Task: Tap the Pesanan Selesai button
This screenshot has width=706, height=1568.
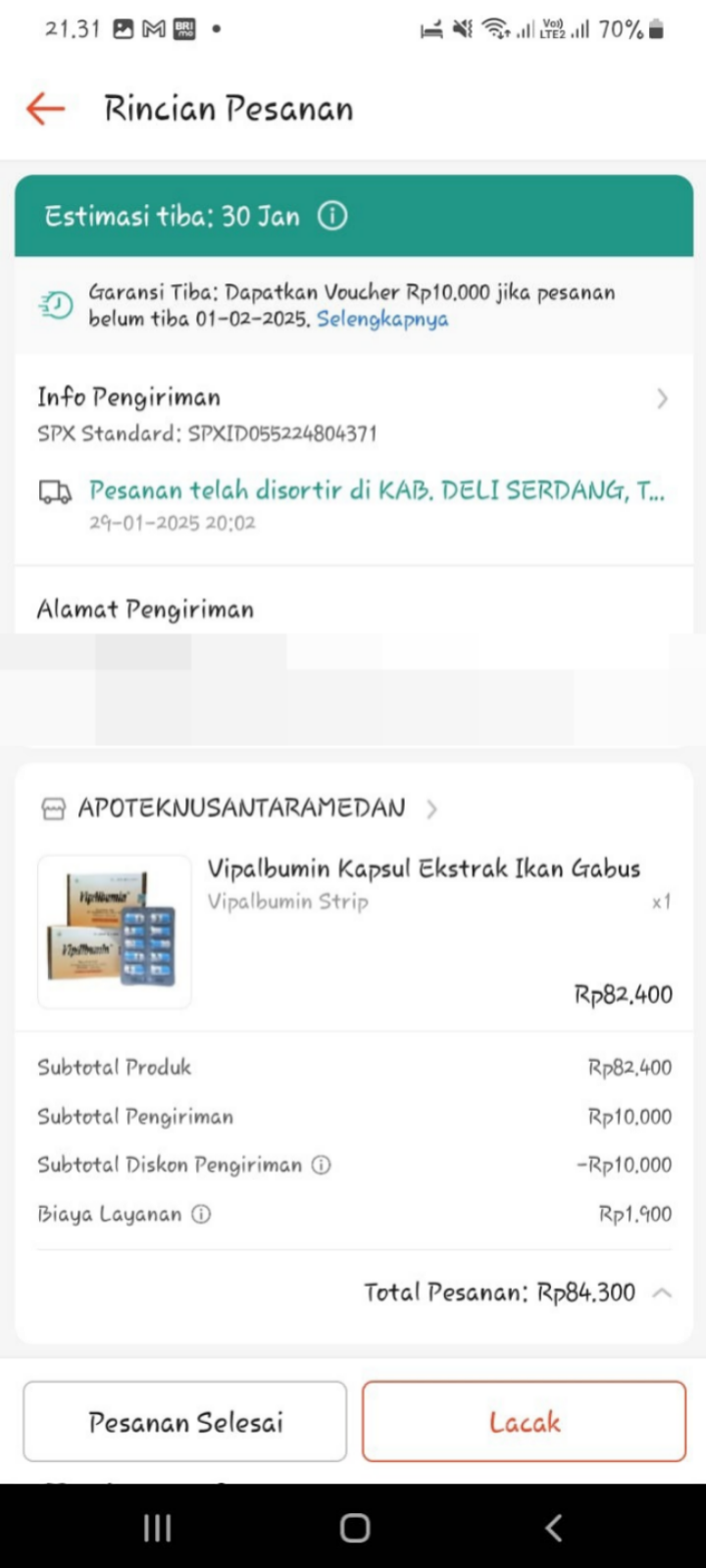Action: pos(185,1422)
